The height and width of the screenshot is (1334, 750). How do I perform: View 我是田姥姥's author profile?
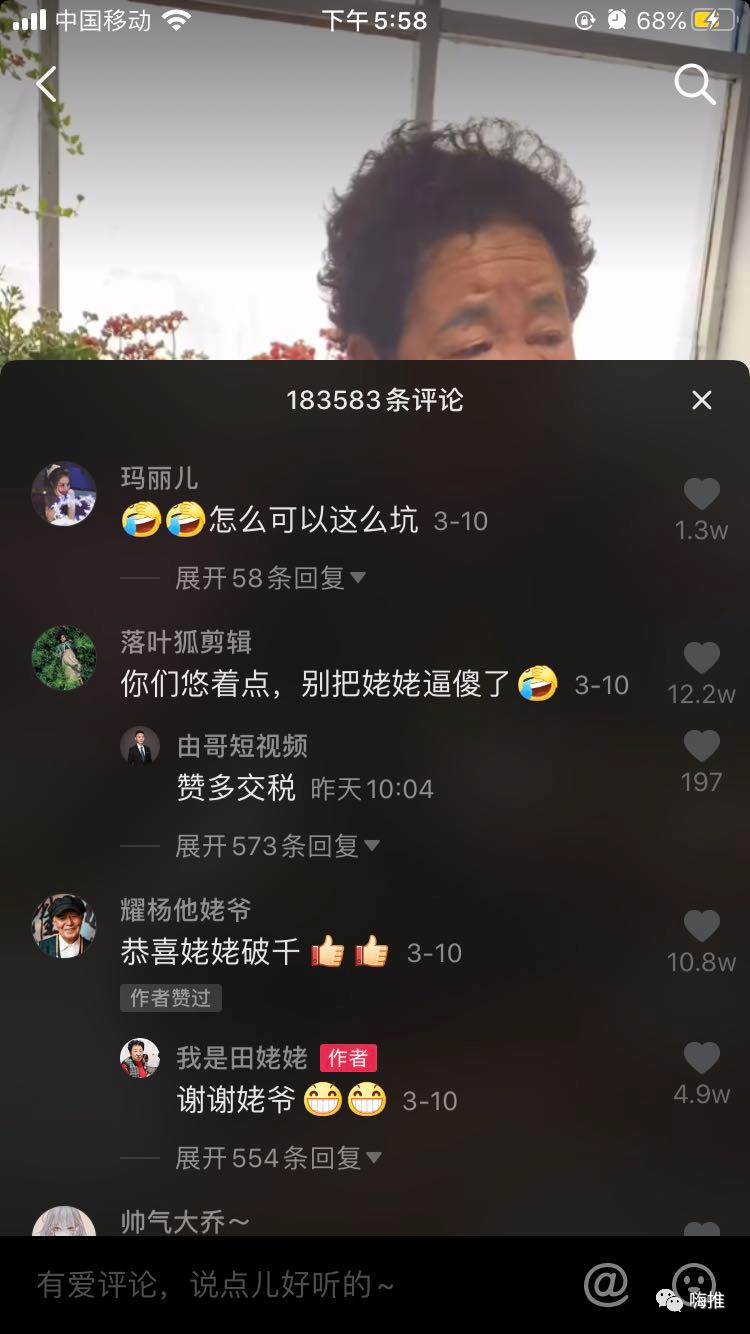coord(140,1058)
